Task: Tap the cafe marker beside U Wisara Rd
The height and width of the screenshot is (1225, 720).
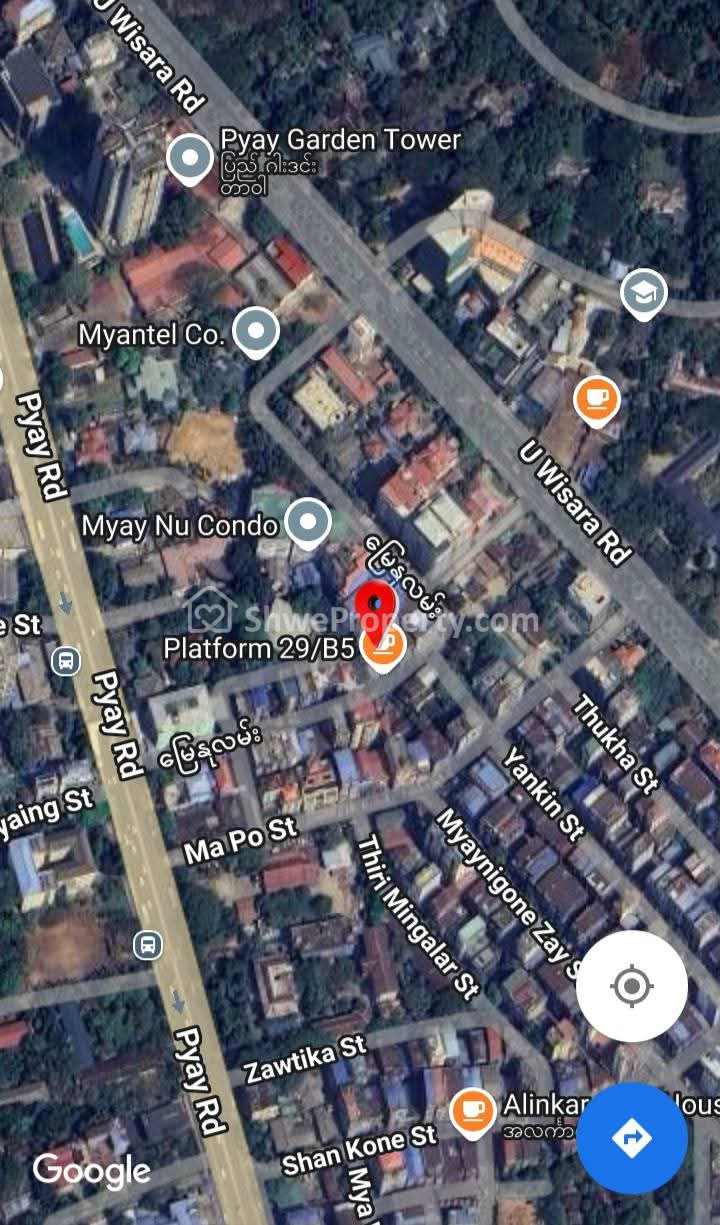Action: (597, 400)
